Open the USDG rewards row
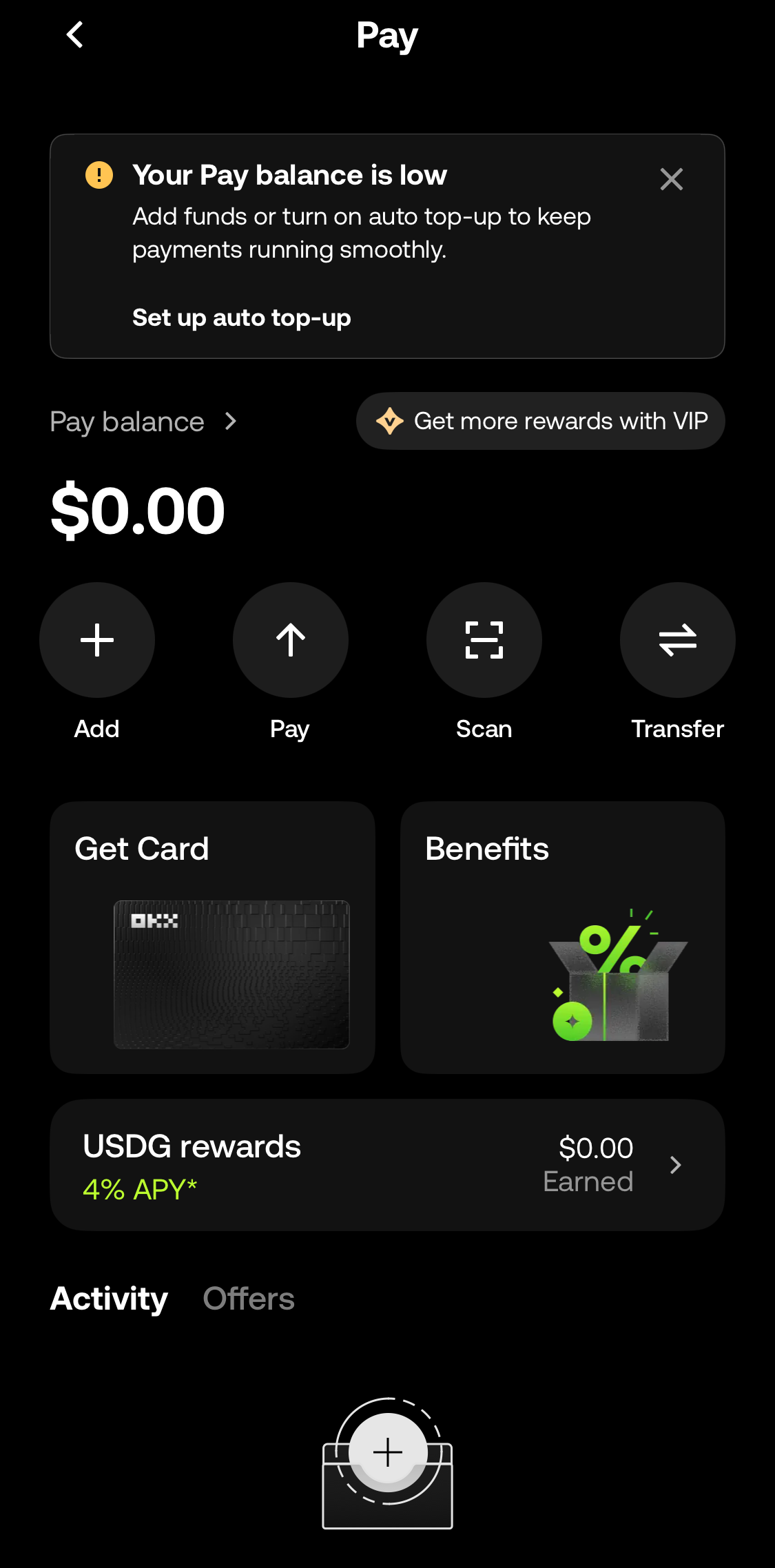 point(387,1165)
